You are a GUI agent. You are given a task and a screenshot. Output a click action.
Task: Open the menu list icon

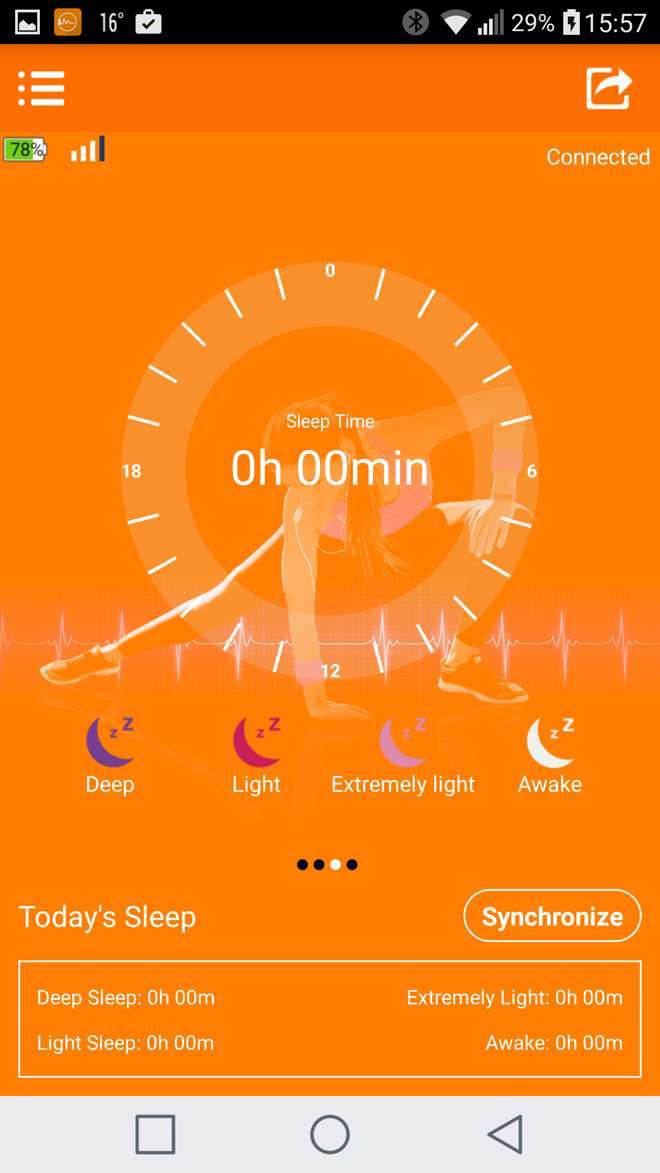click(x=41, y=88)
